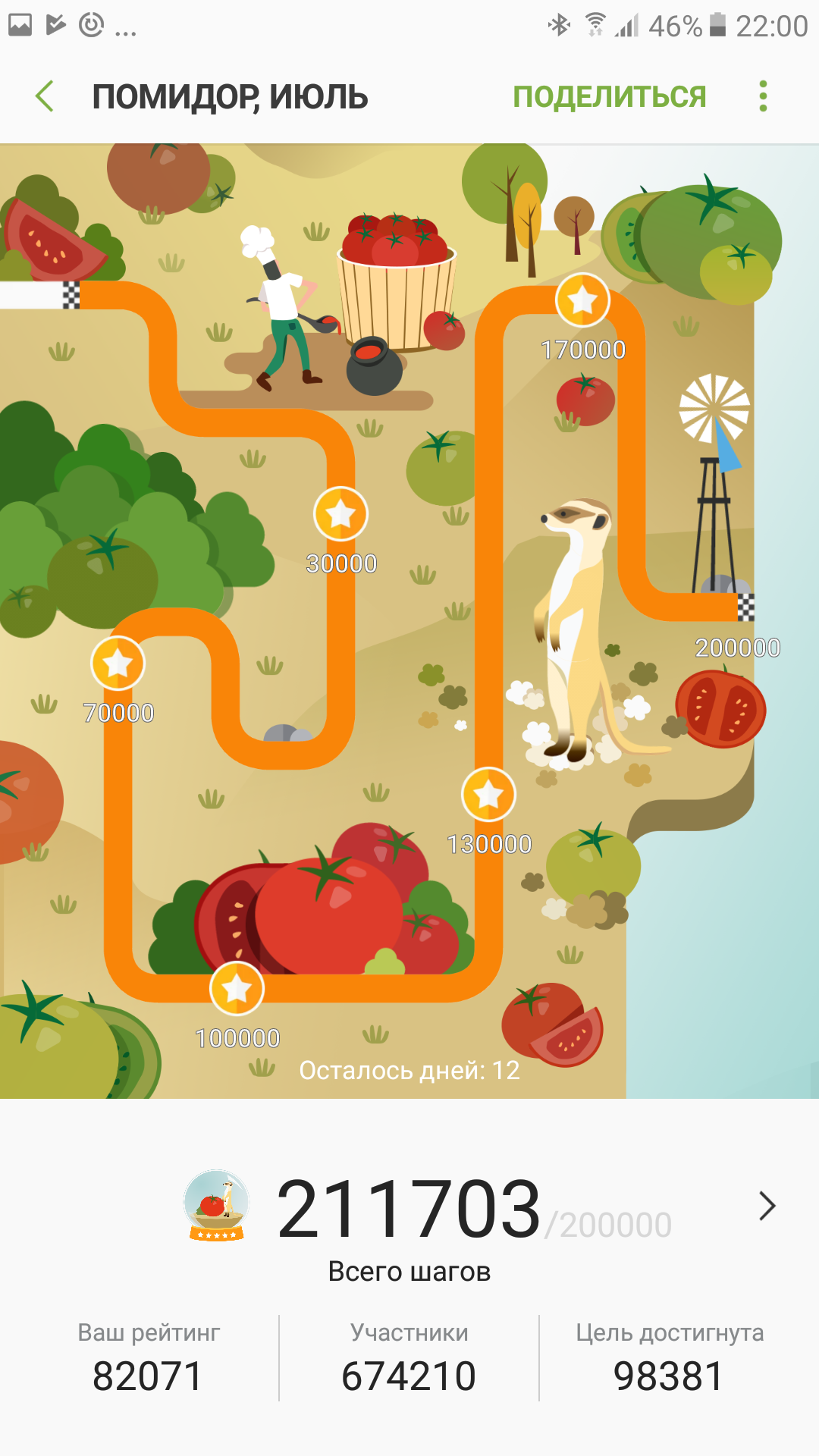Go back using the green arrow

click(x=45, y=96)
